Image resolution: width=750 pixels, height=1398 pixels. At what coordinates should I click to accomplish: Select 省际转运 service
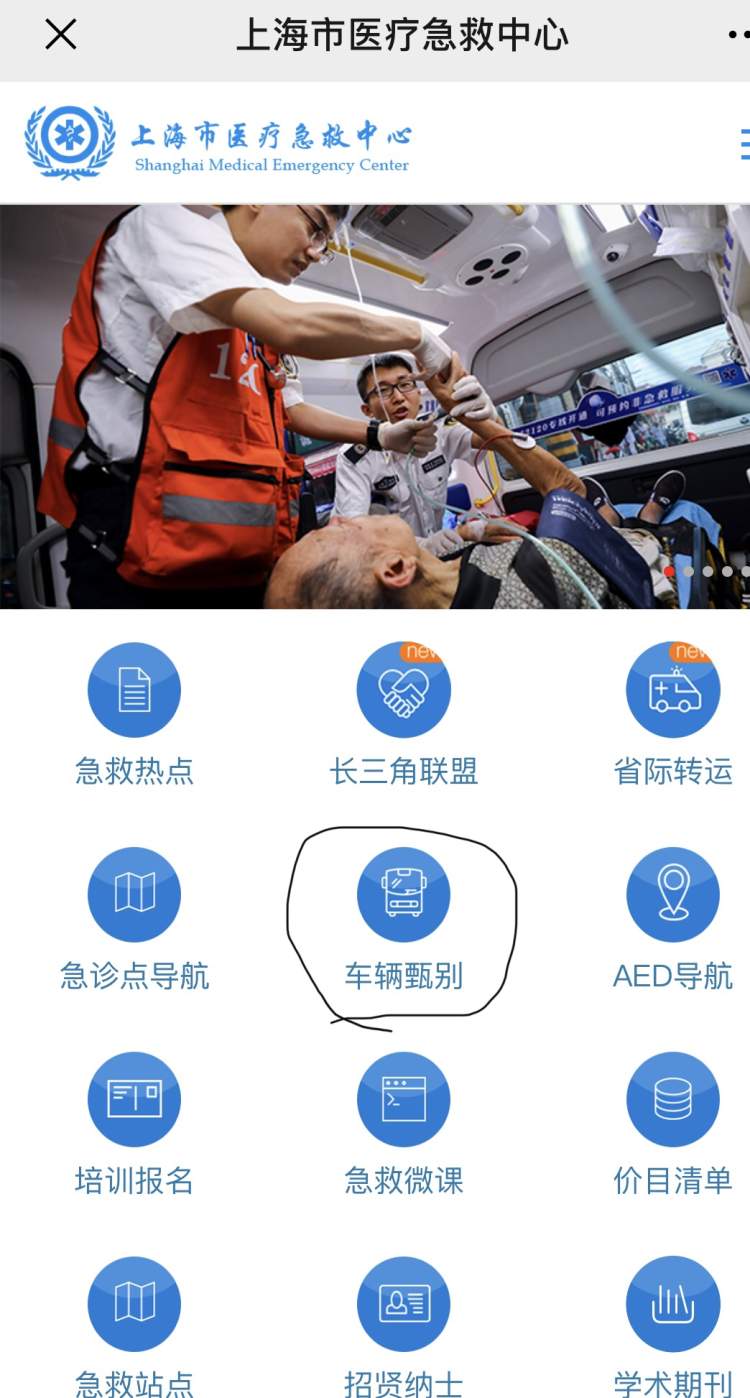pos(673,691)
